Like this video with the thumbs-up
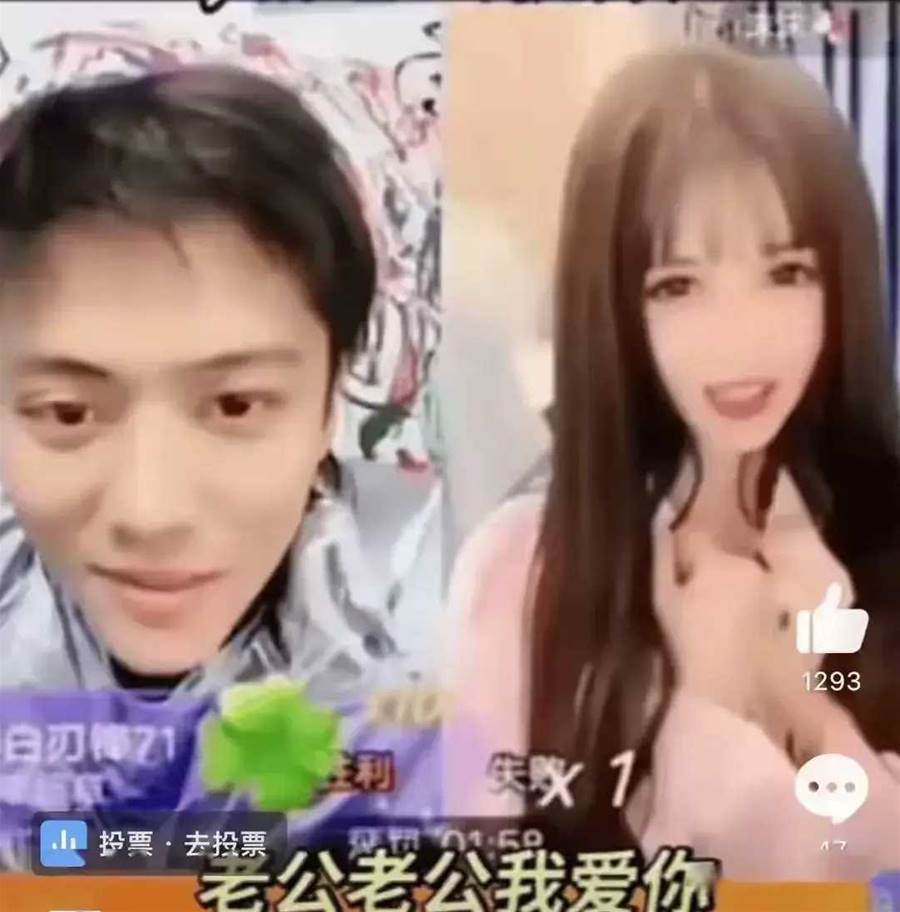This screenshot has width=900, height=912. [831, 621]
